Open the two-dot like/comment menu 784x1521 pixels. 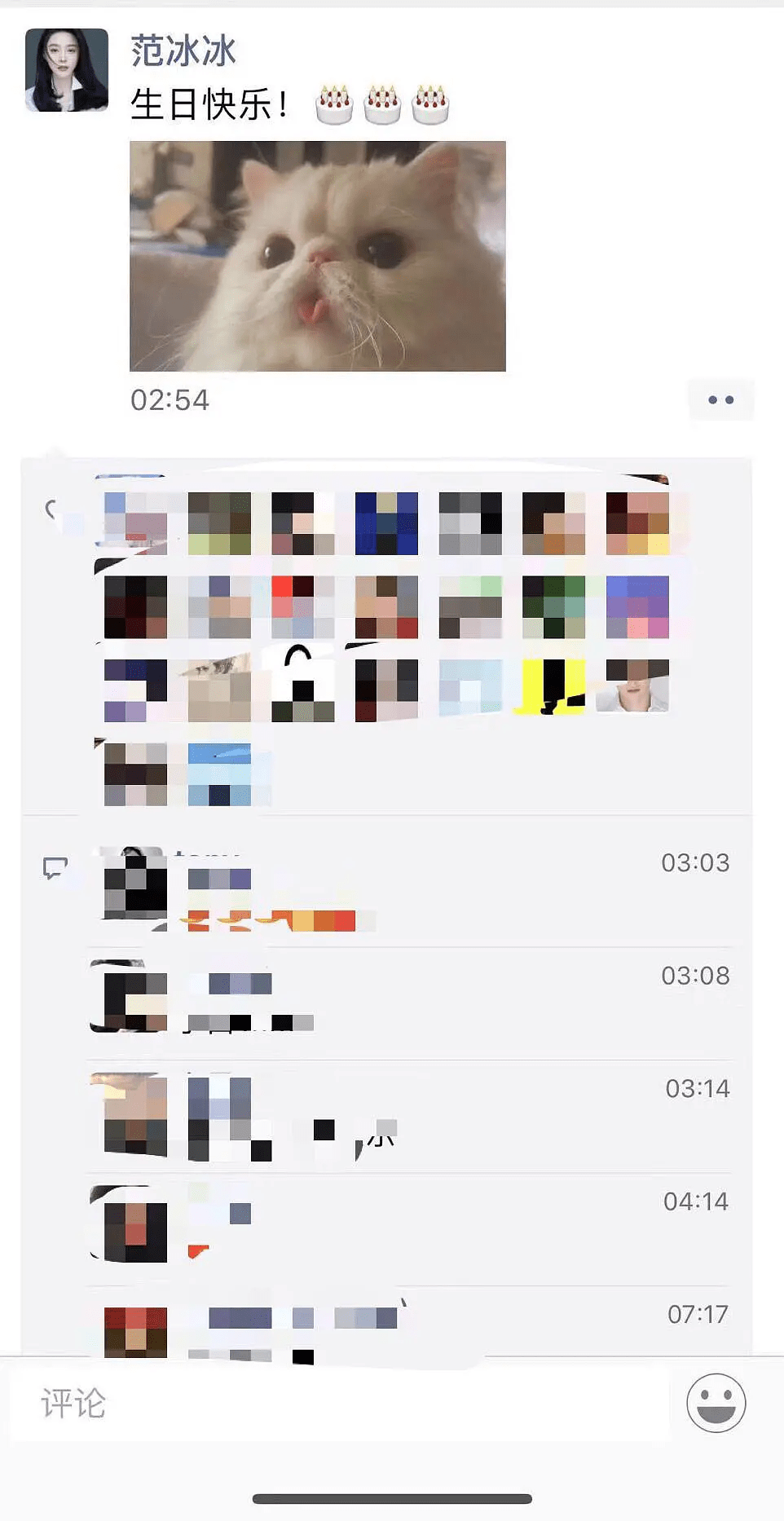tap(720, 399)
